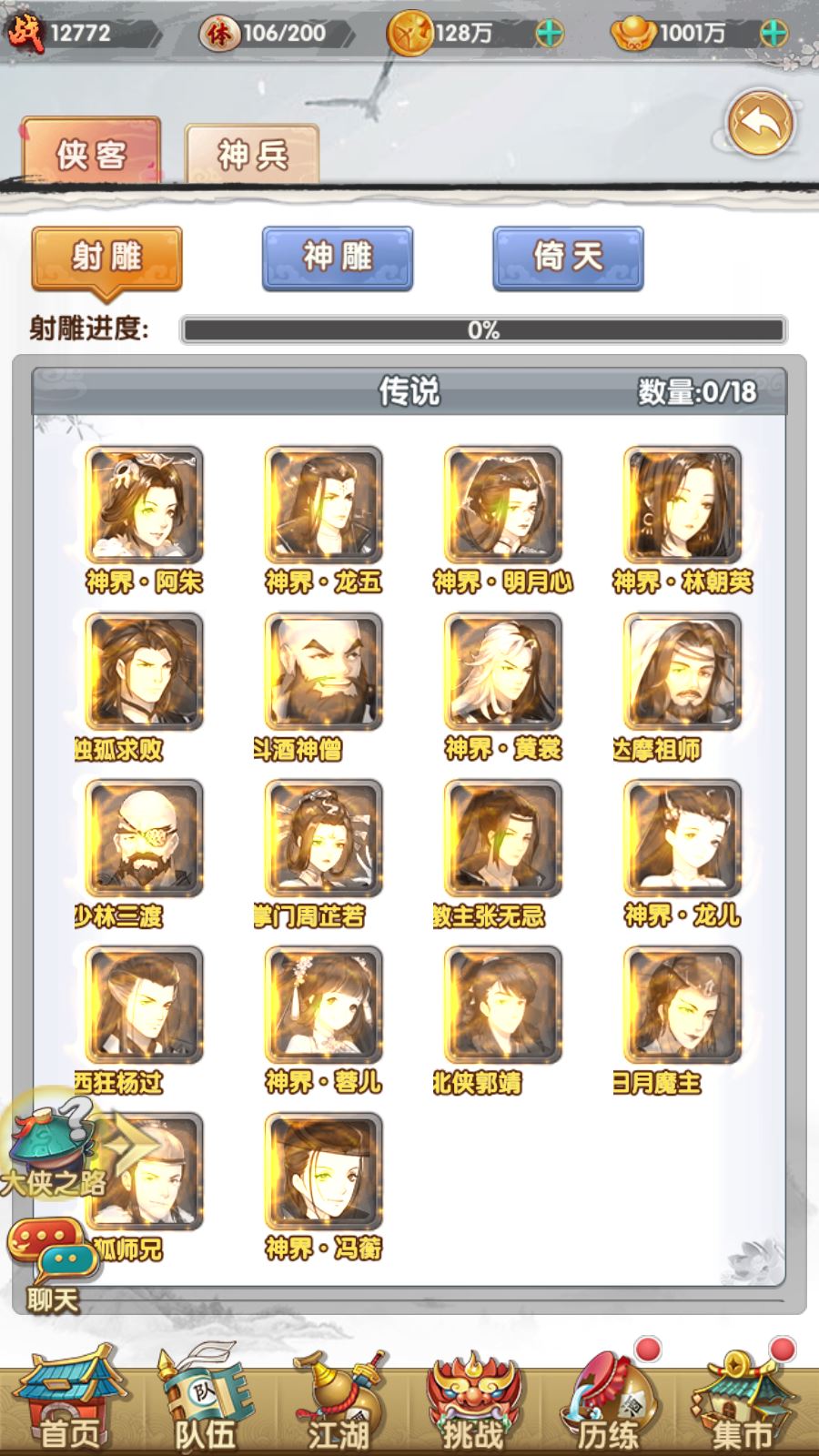This screenshot has width=819, height=1456.
Task: Add more gold ingots with plus
Action: point(773,34)
